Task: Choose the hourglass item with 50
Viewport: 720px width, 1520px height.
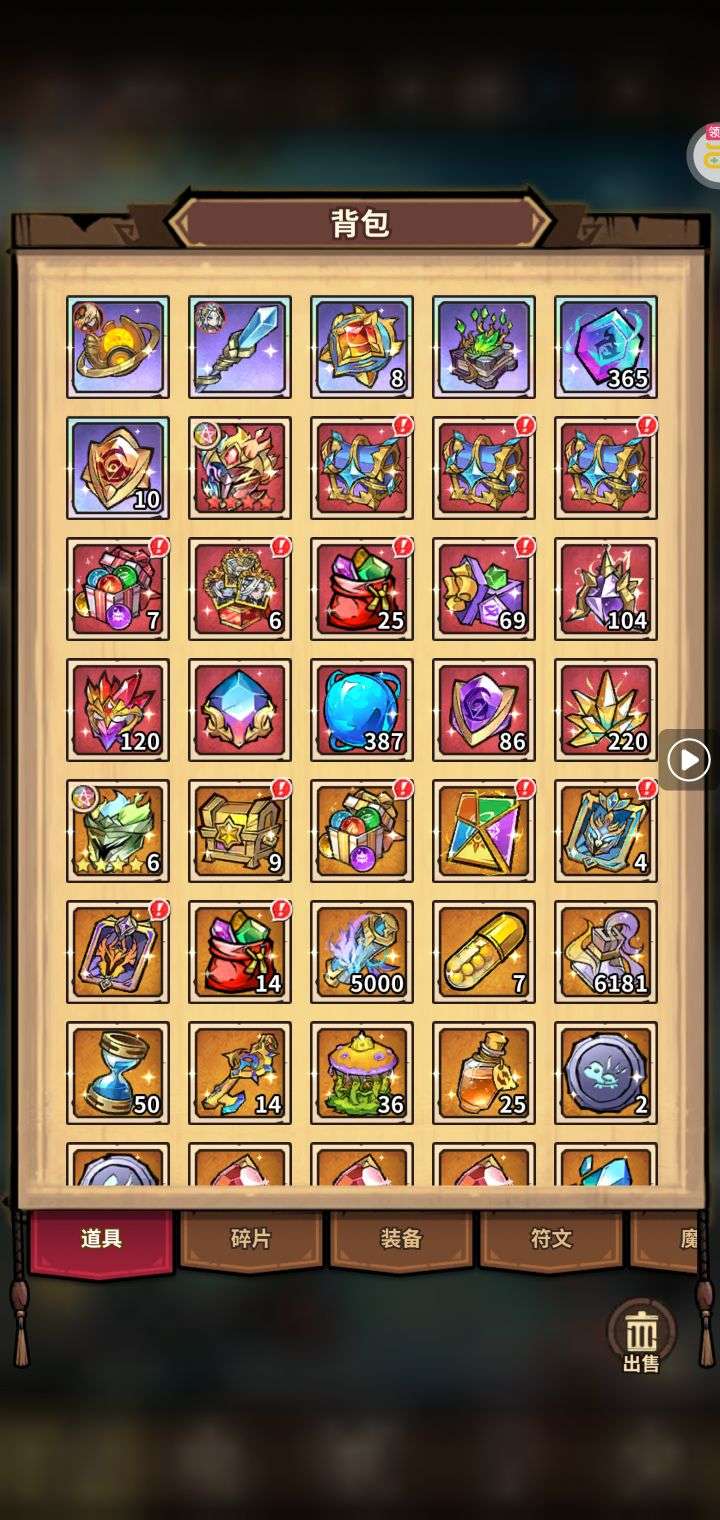Action: tap(118, 1072)
